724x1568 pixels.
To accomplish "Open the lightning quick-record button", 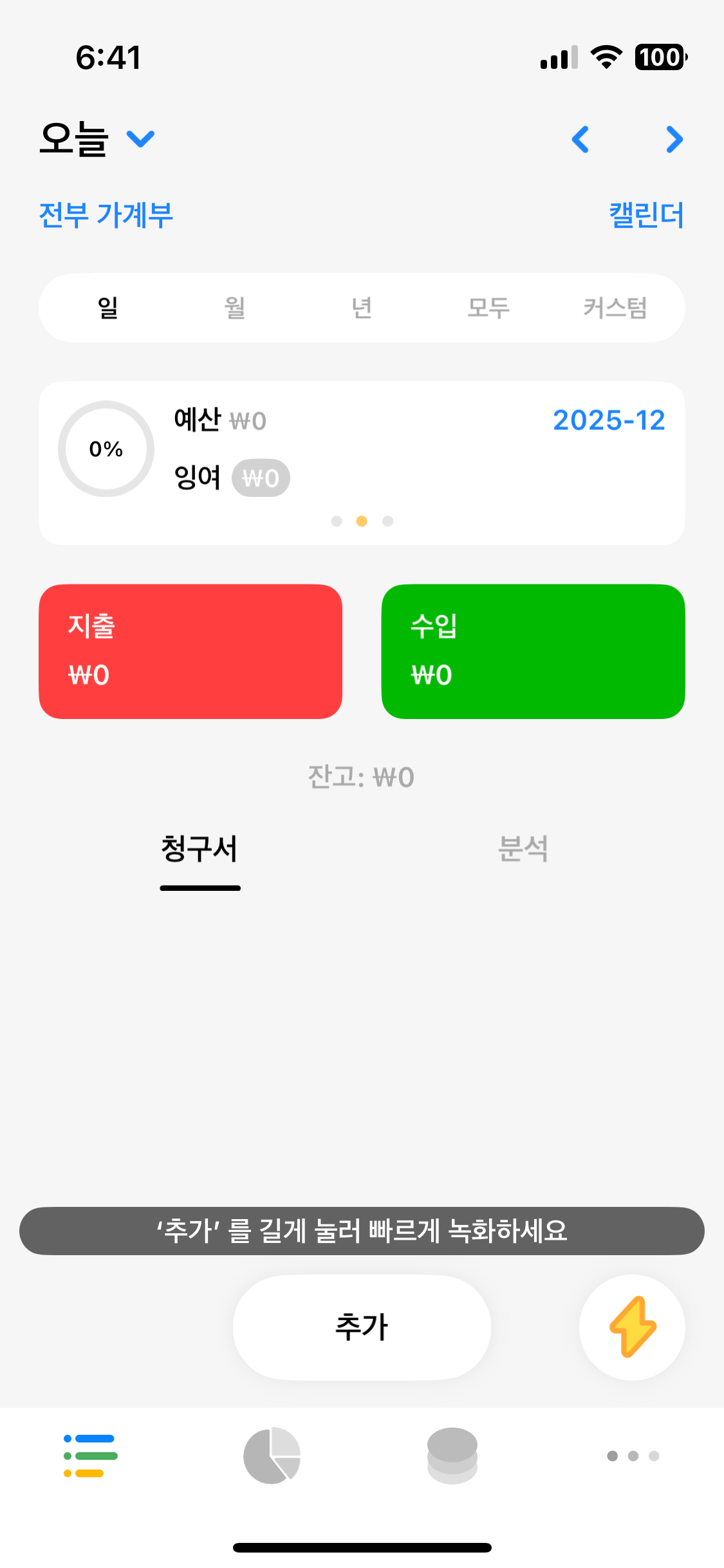I will (632, 1327).
